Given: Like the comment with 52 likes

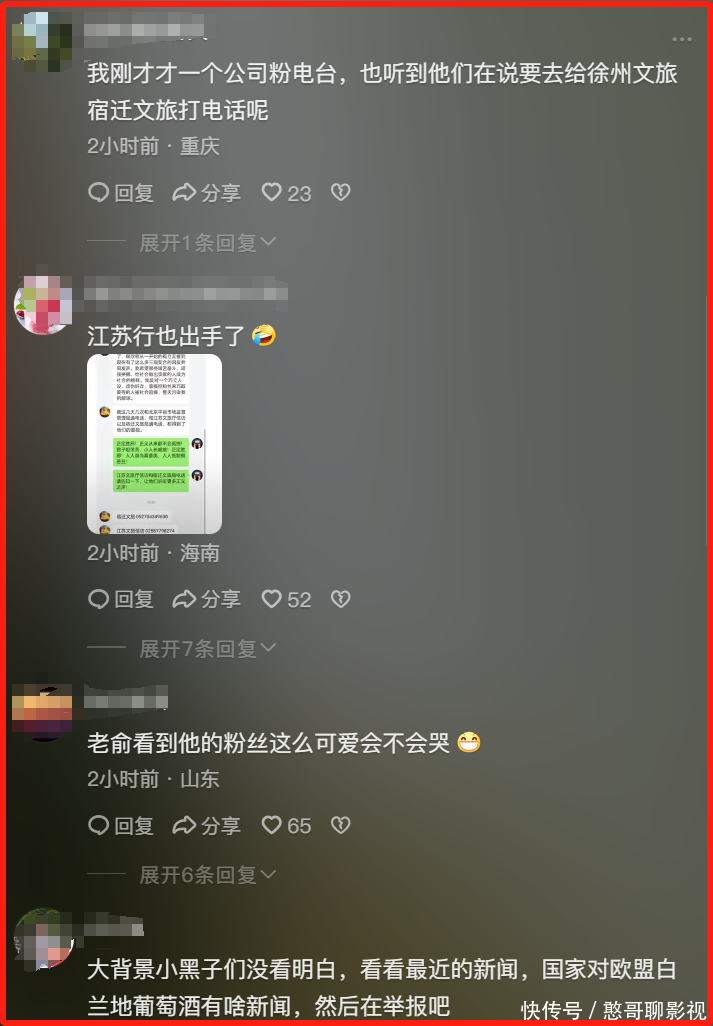Looking at the screenshot, I should pyautogui.click(x=287, y=599).
